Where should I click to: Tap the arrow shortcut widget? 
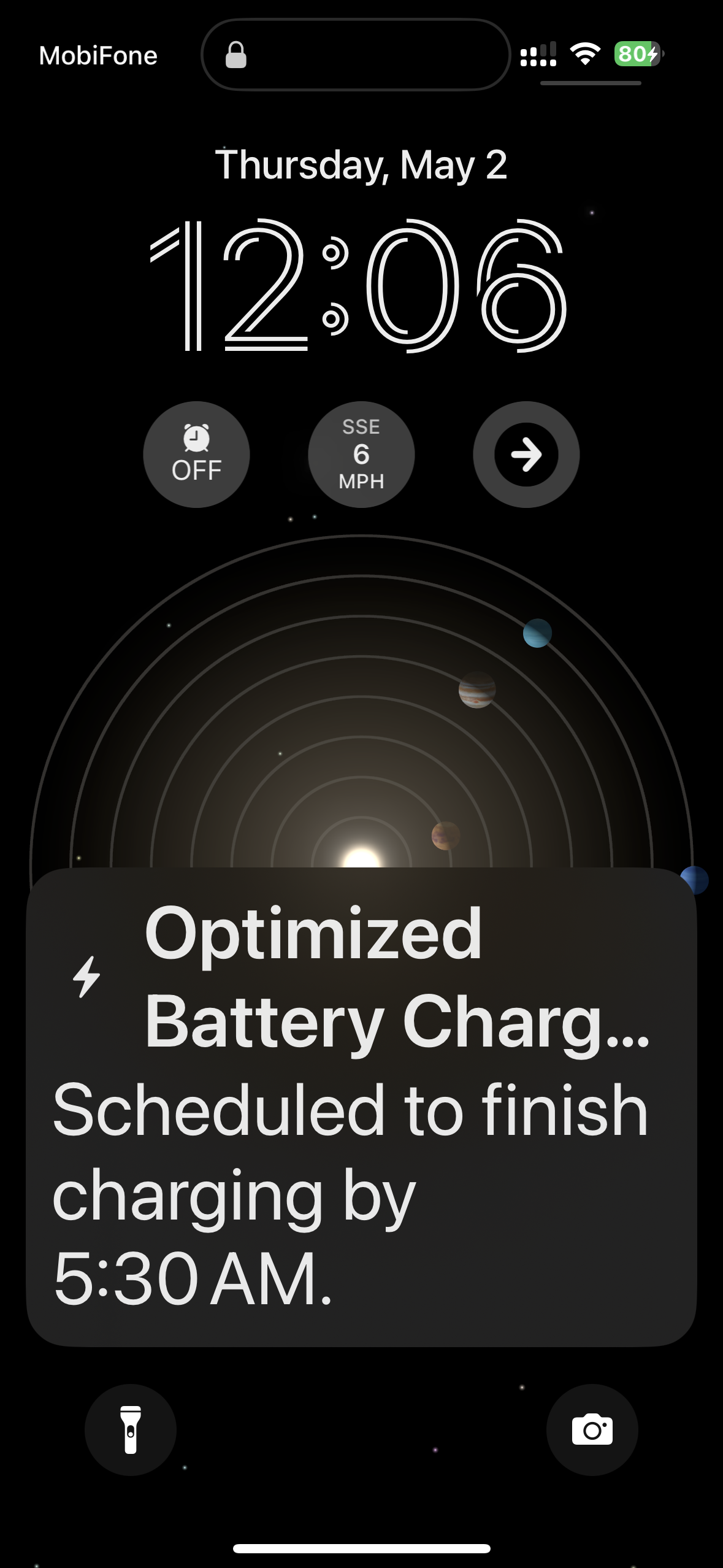click(526, 455)
